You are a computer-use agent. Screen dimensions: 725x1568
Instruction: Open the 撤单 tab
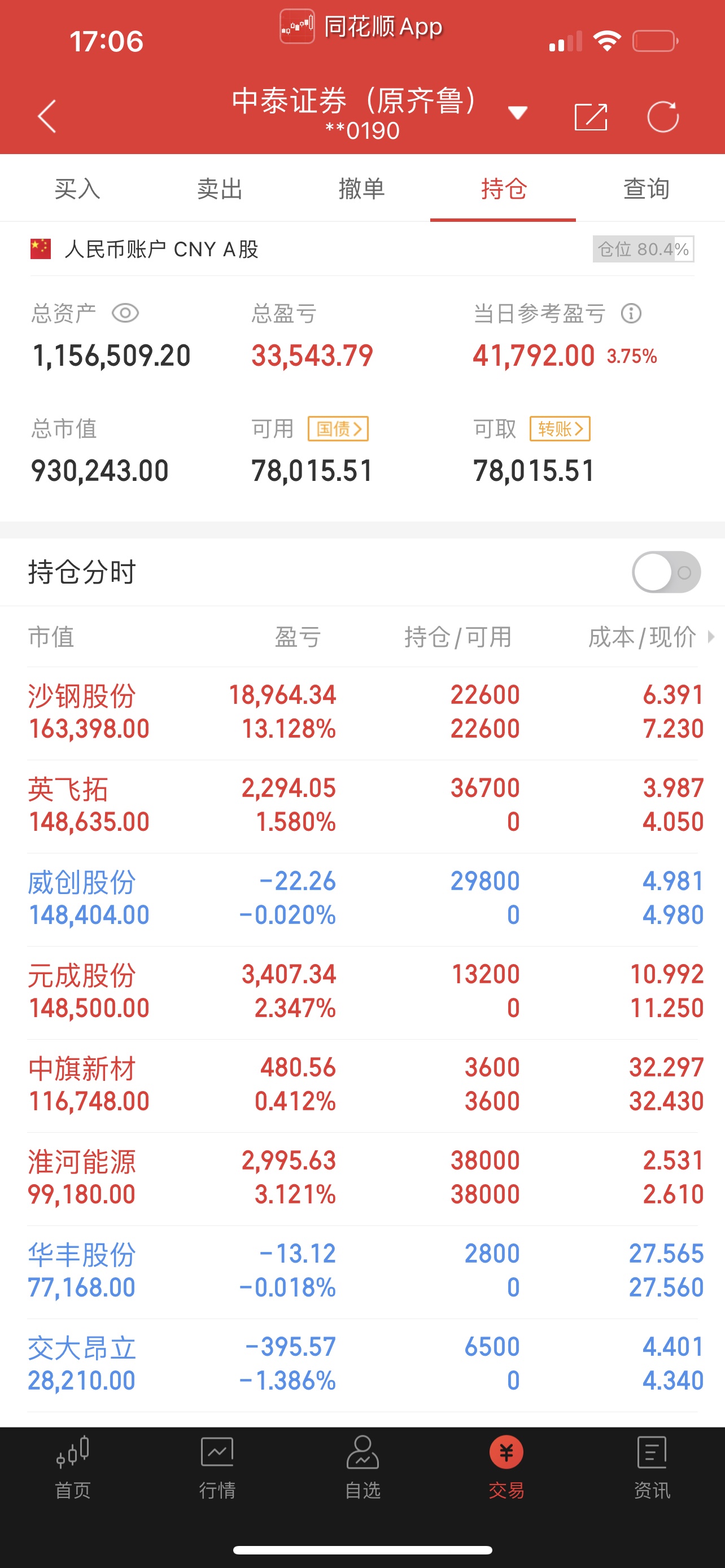coord(361,189)
